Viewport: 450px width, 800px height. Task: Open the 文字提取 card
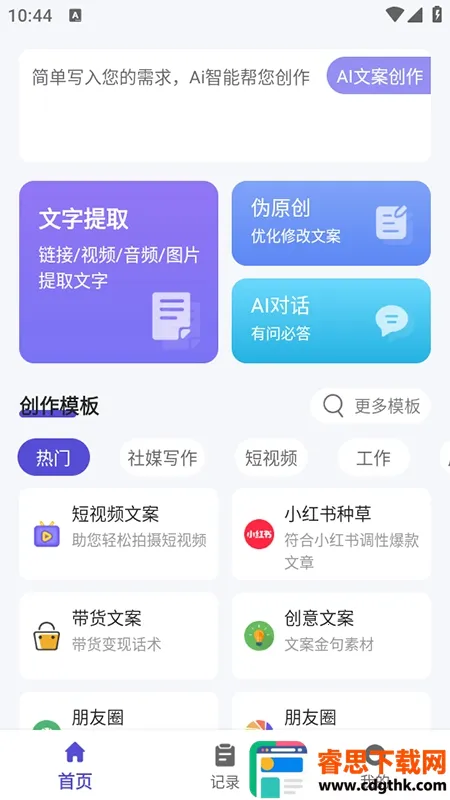coord(118,272)
